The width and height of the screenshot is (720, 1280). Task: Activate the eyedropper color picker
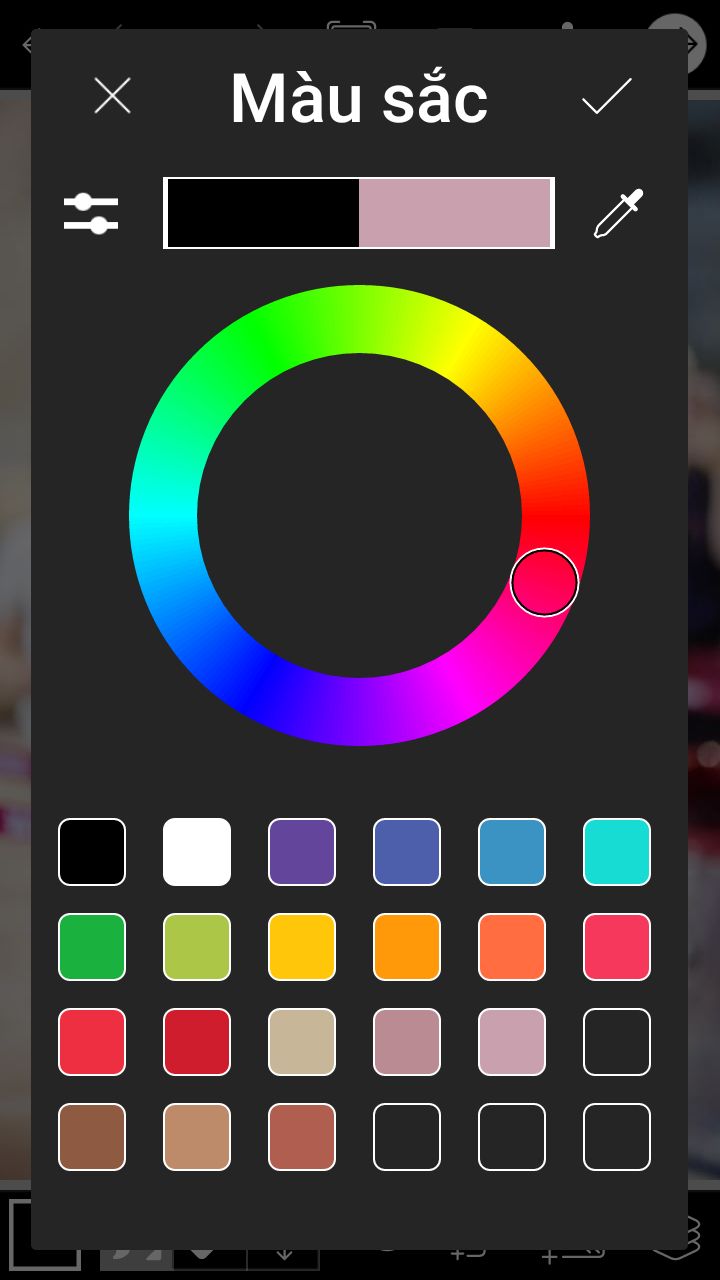(x=618, y=213)
